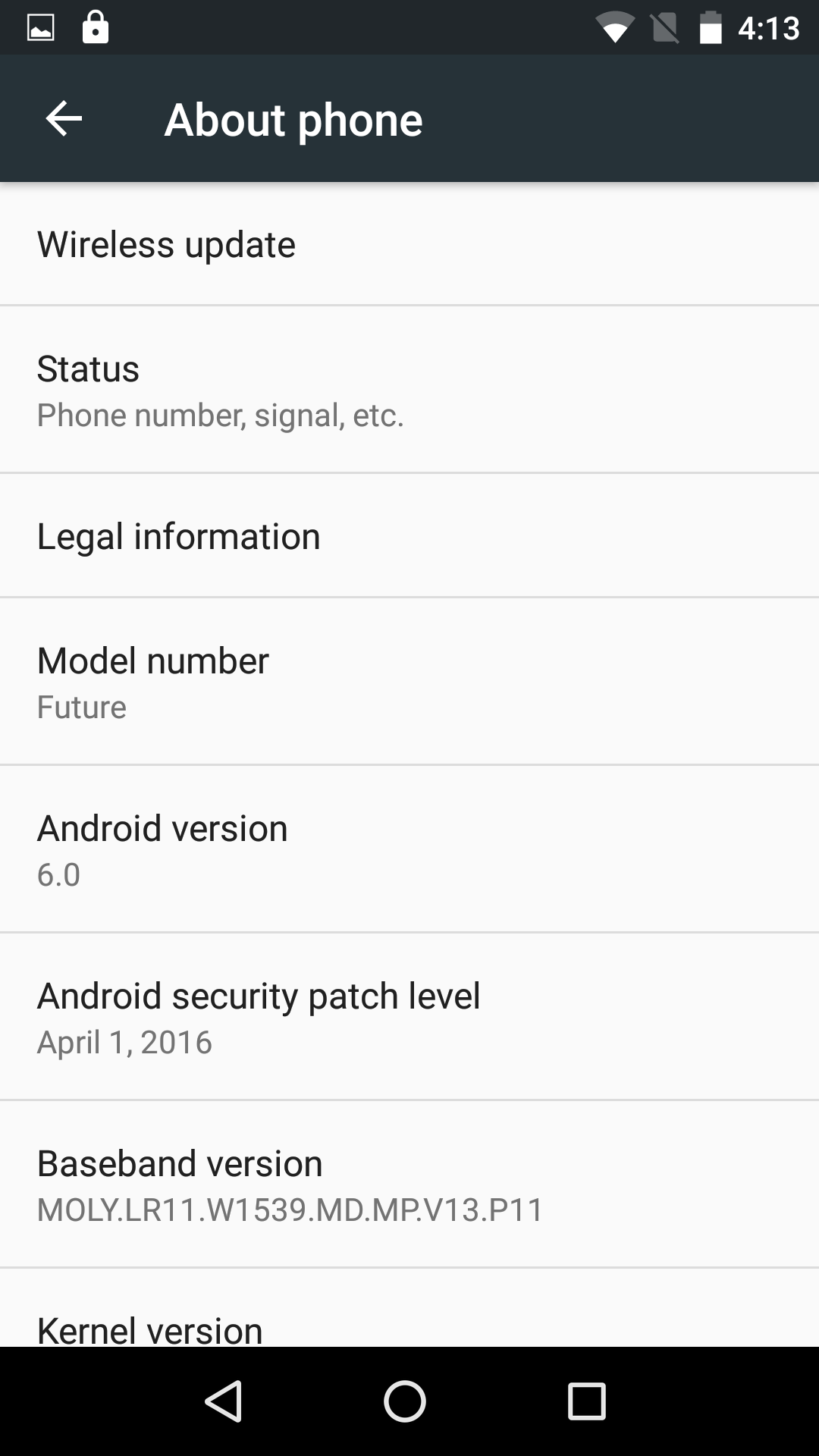This screenshot has width=819, height=1456.
Task: Open Status for phone number and signal
Action: [409, 390]
